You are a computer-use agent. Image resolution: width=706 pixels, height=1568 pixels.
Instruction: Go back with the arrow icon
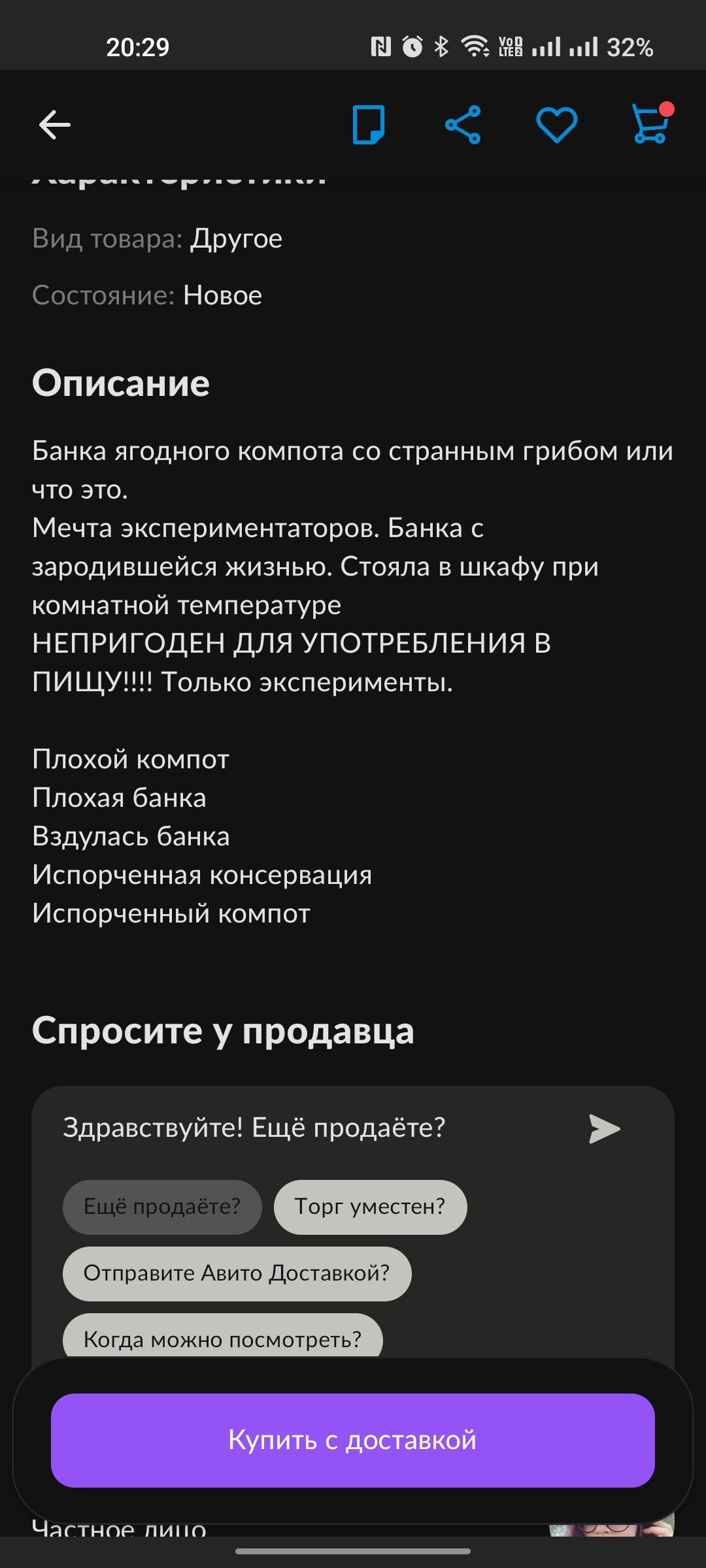[55, 125]
